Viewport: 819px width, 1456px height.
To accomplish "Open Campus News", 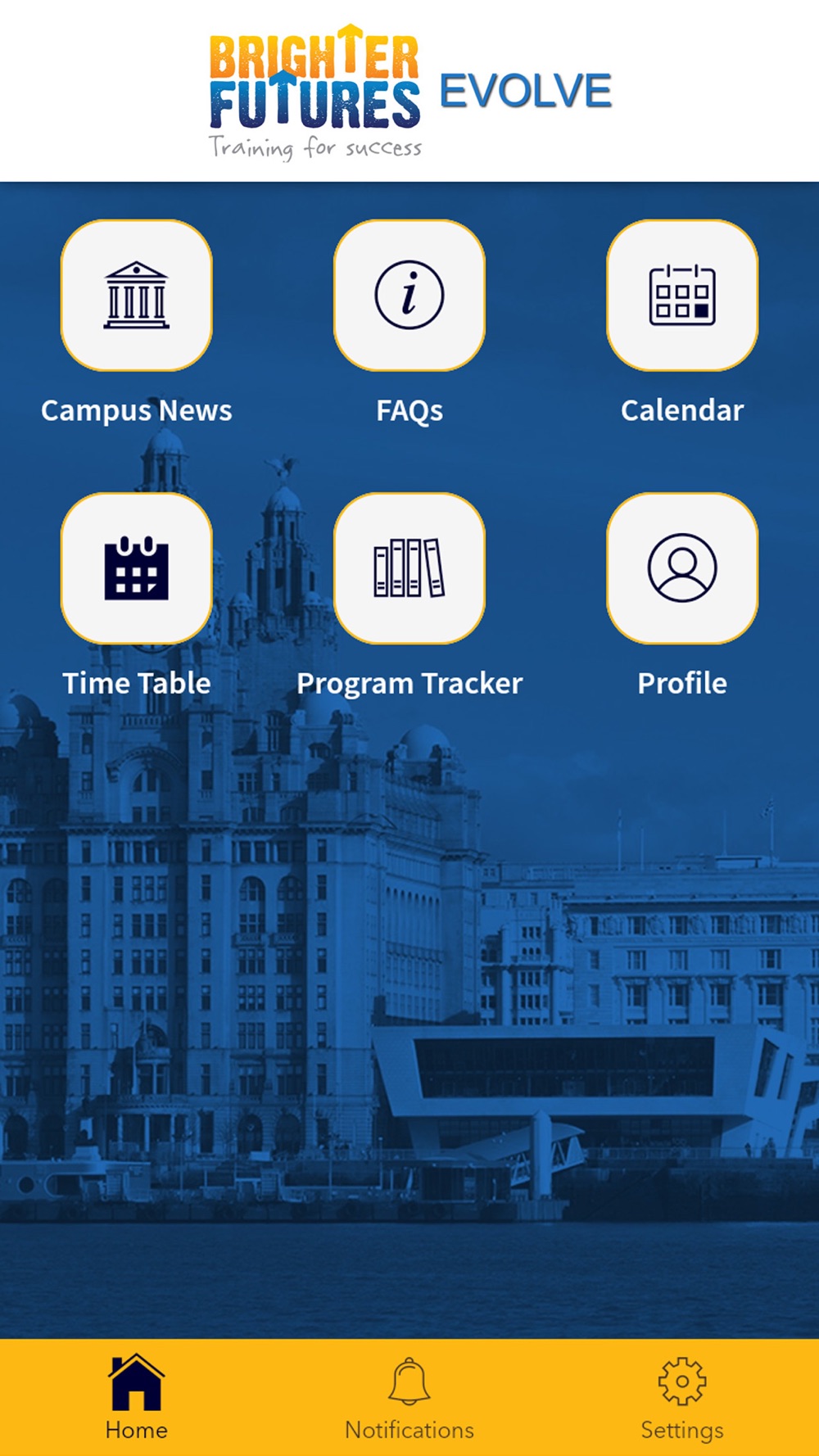I will (x=136, y=296).
